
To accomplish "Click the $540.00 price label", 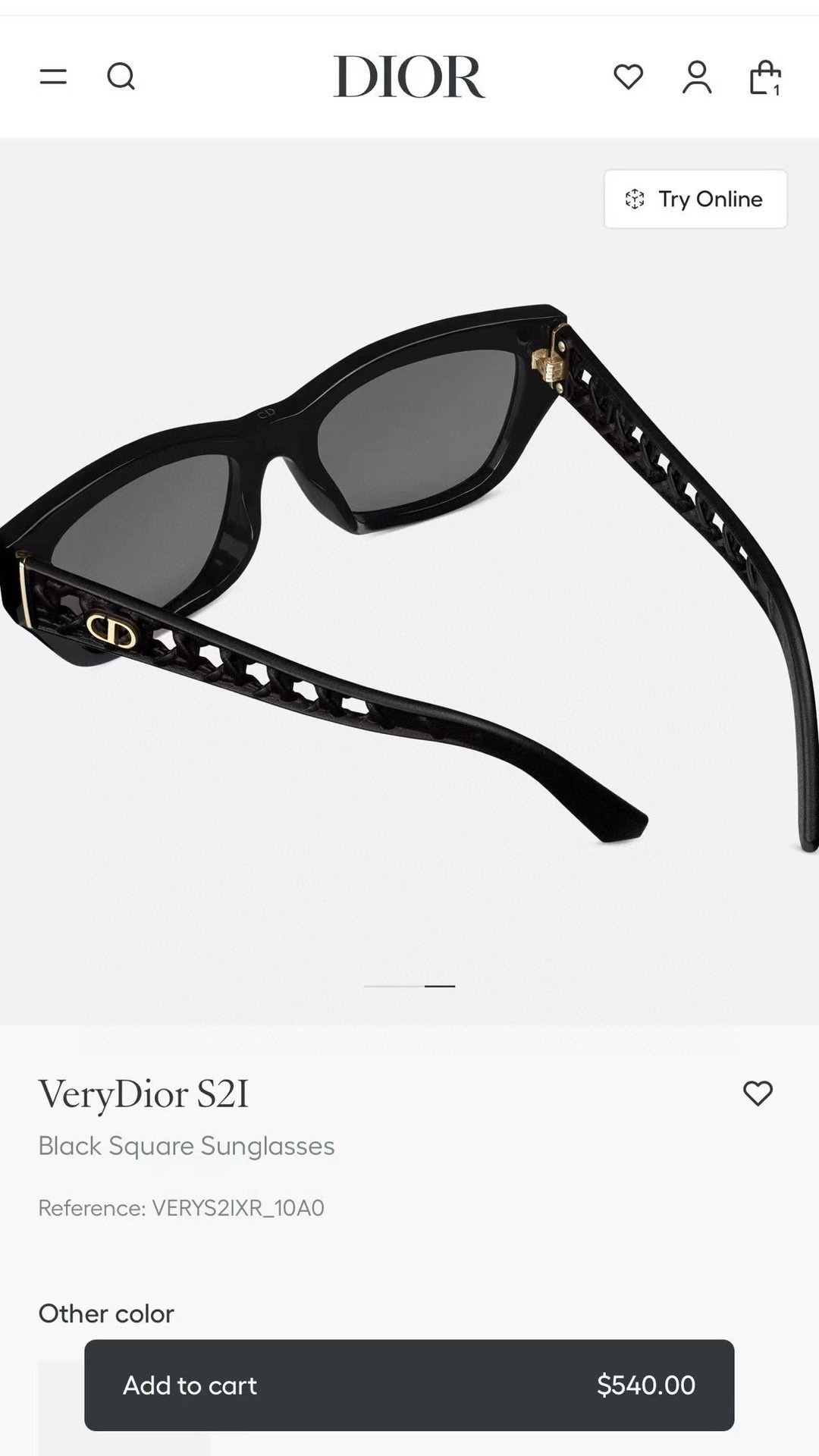I will point(646,1385).
